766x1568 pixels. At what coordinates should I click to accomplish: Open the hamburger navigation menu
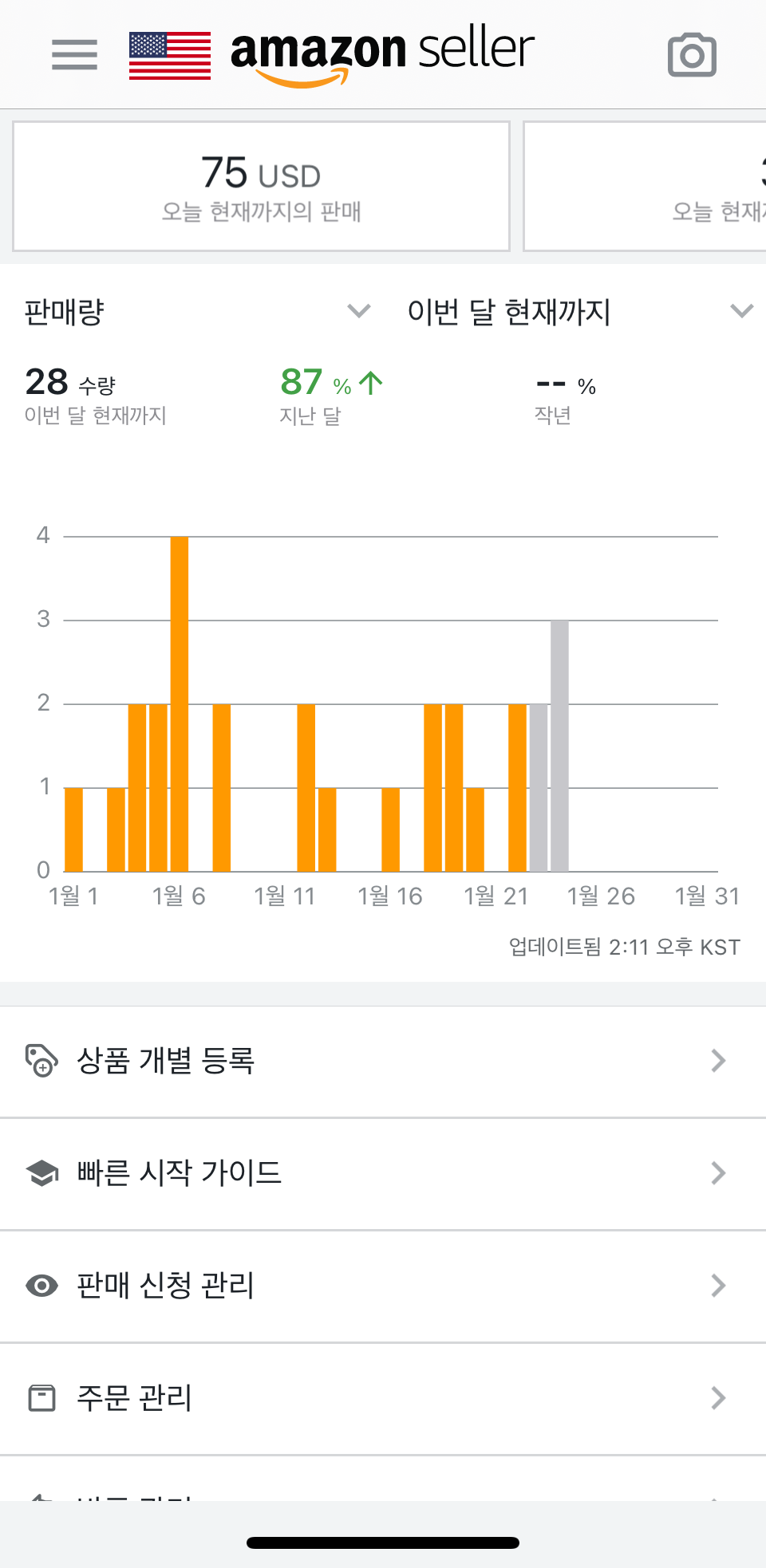[x=74, y=54]
